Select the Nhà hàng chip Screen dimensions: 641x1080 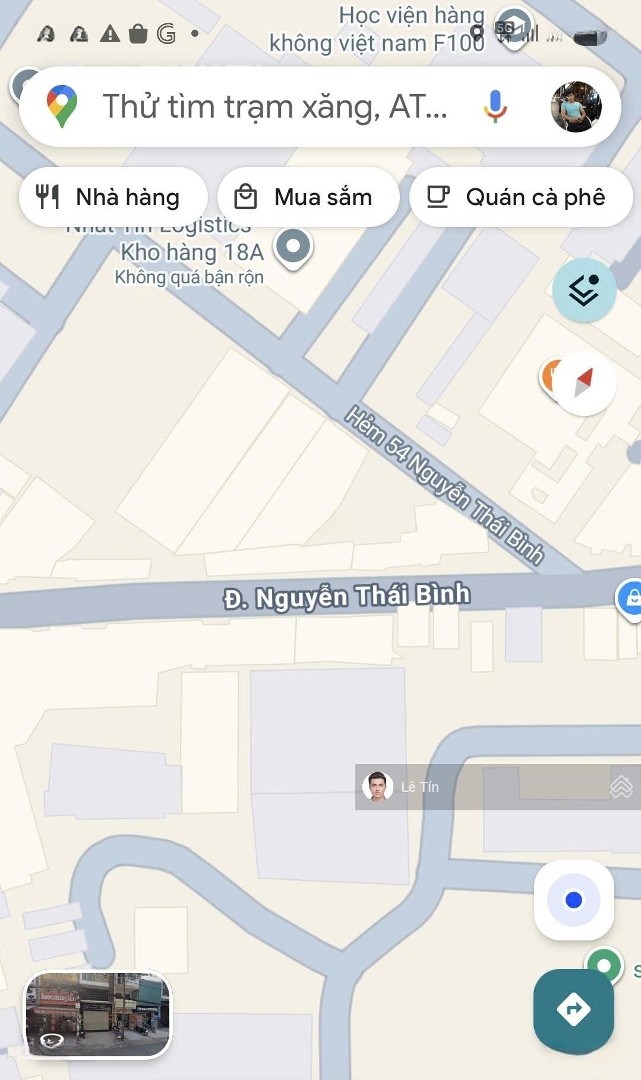pyautogui.click(x=113, y=197)
